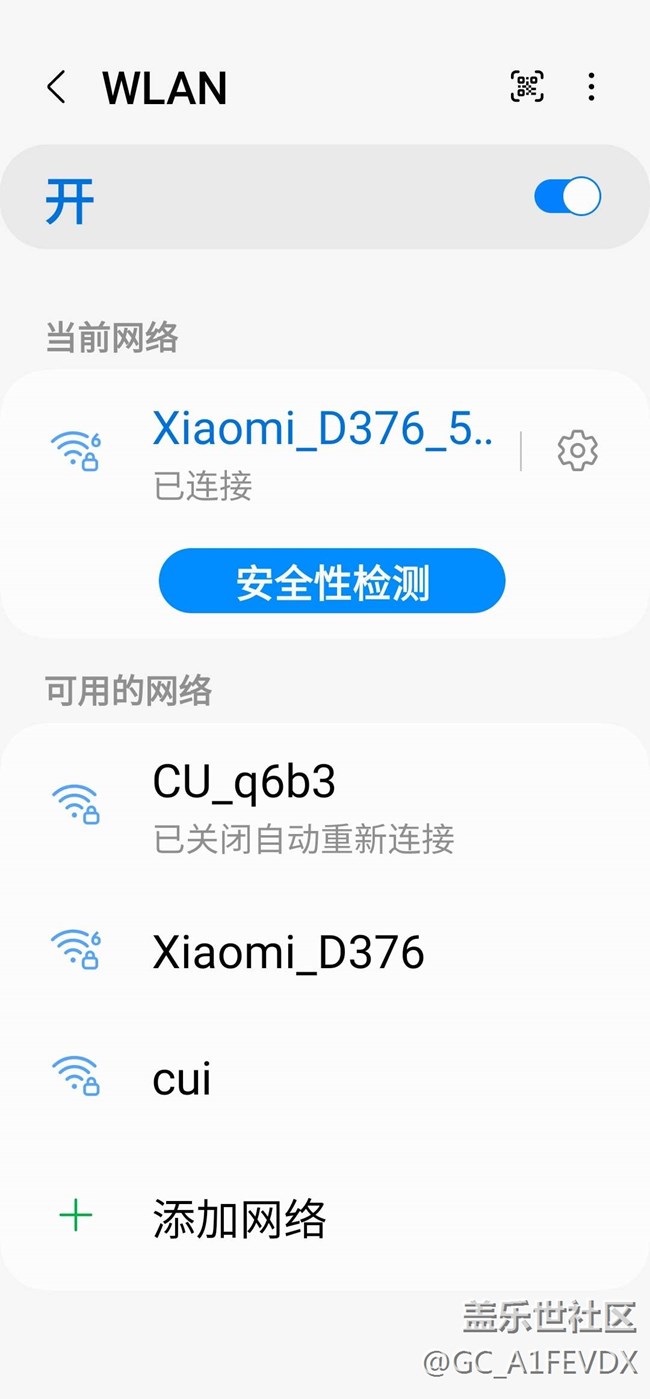Turn off the WLAN switch
This screenshot has width=650, height=1399.
[567, 197]
